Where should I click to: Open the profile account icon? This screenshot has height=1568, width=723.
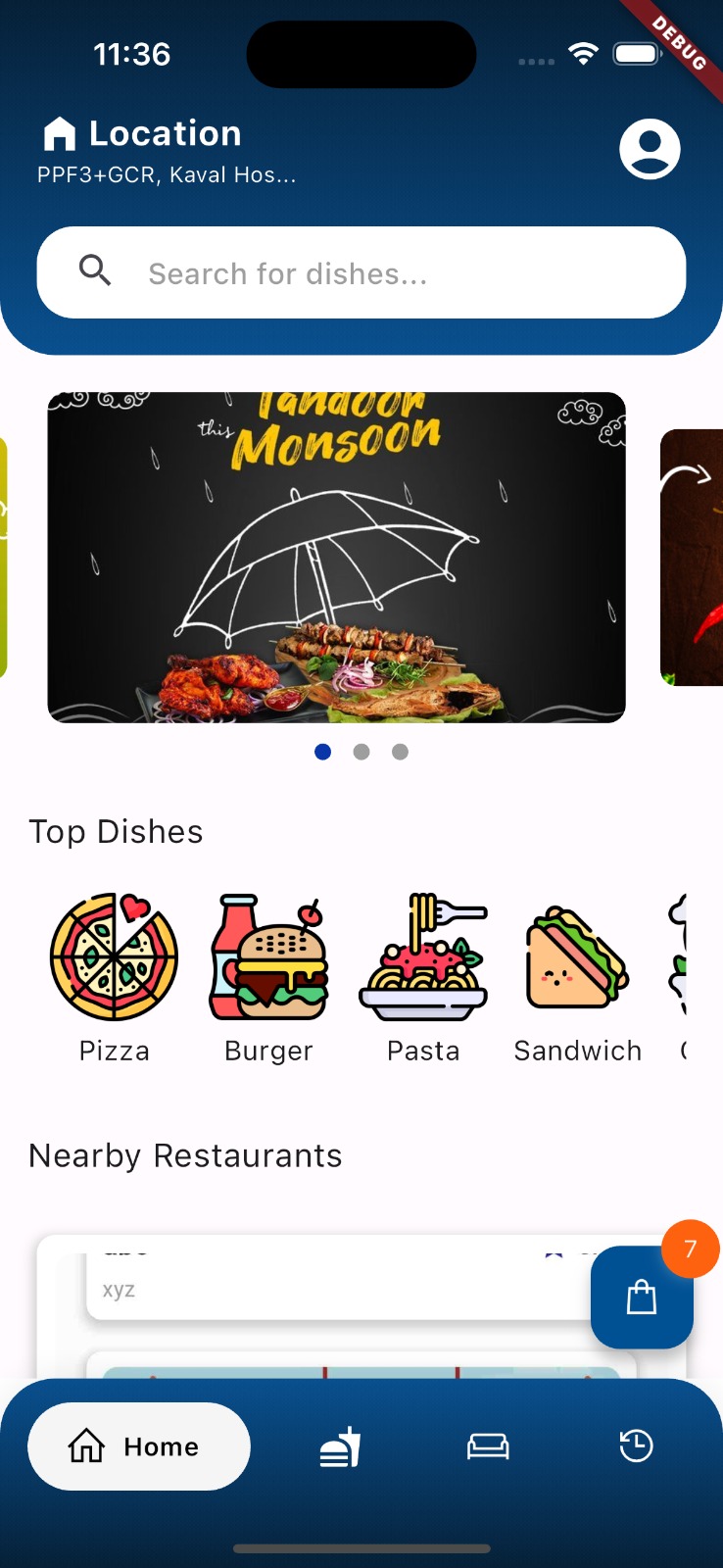(x=650, y=149)
